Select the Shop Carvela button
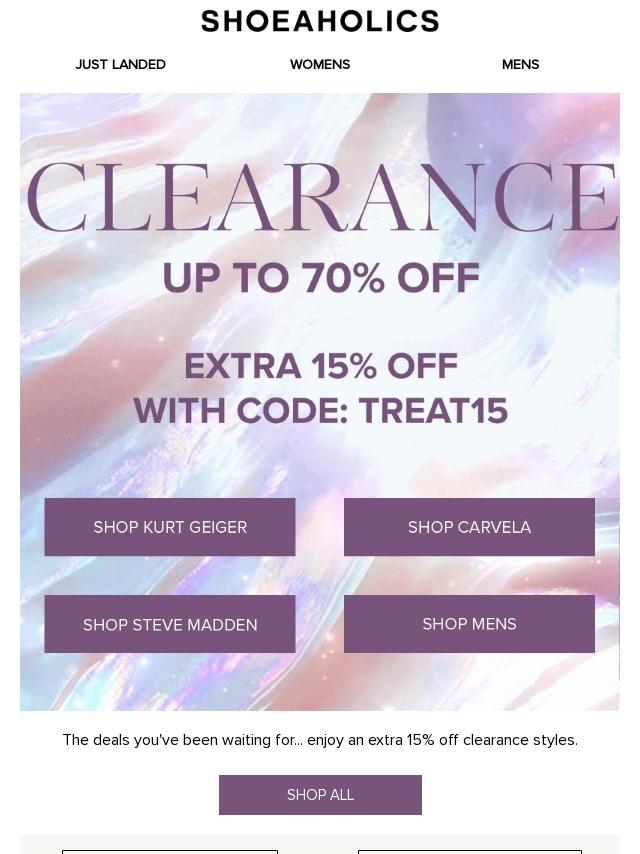The height and width of the screenshot is (854, 640). coord(469,527)
